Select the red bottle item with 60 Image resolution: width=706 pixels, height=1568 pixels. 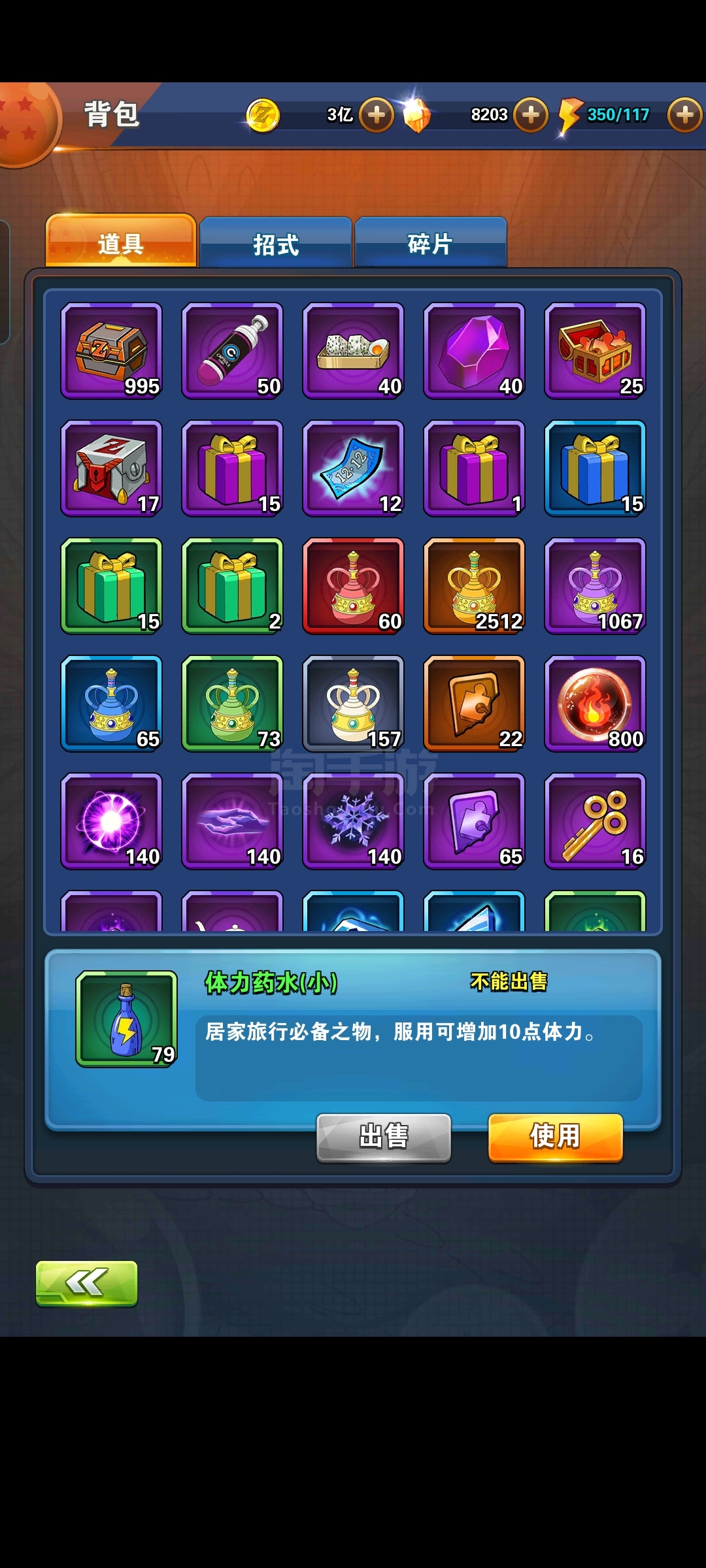[x=353, y=586]
